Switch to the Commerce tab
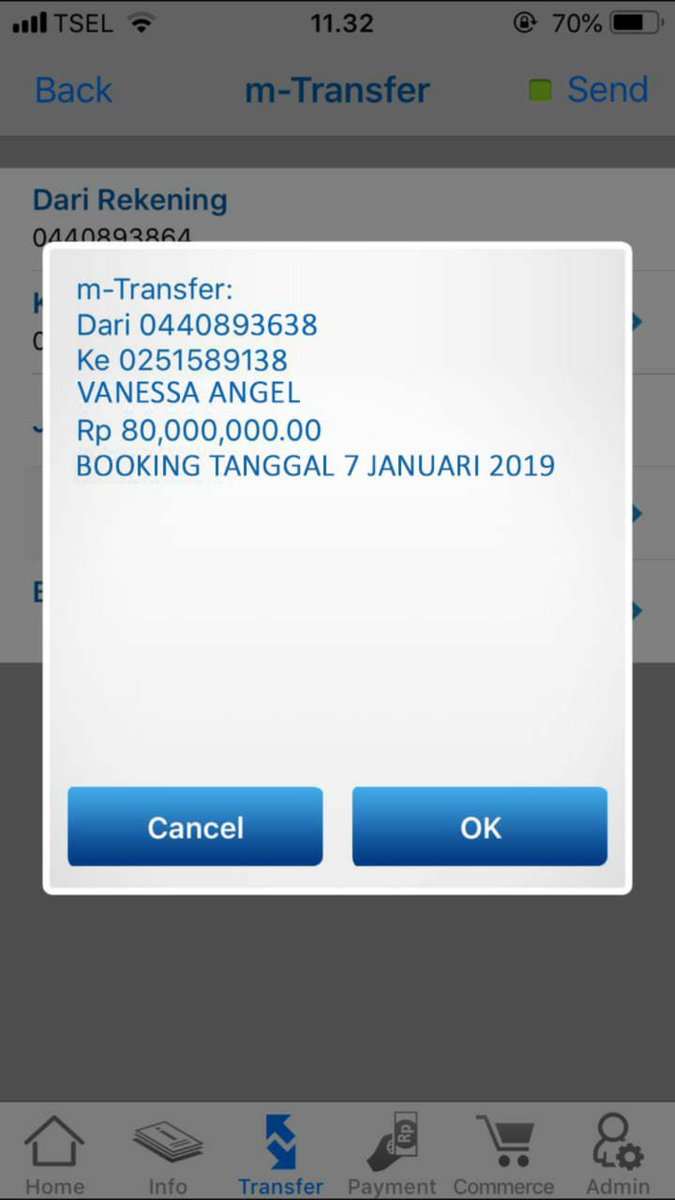This screenshot has width=675, height=1200. click(x=504, y=1154)
